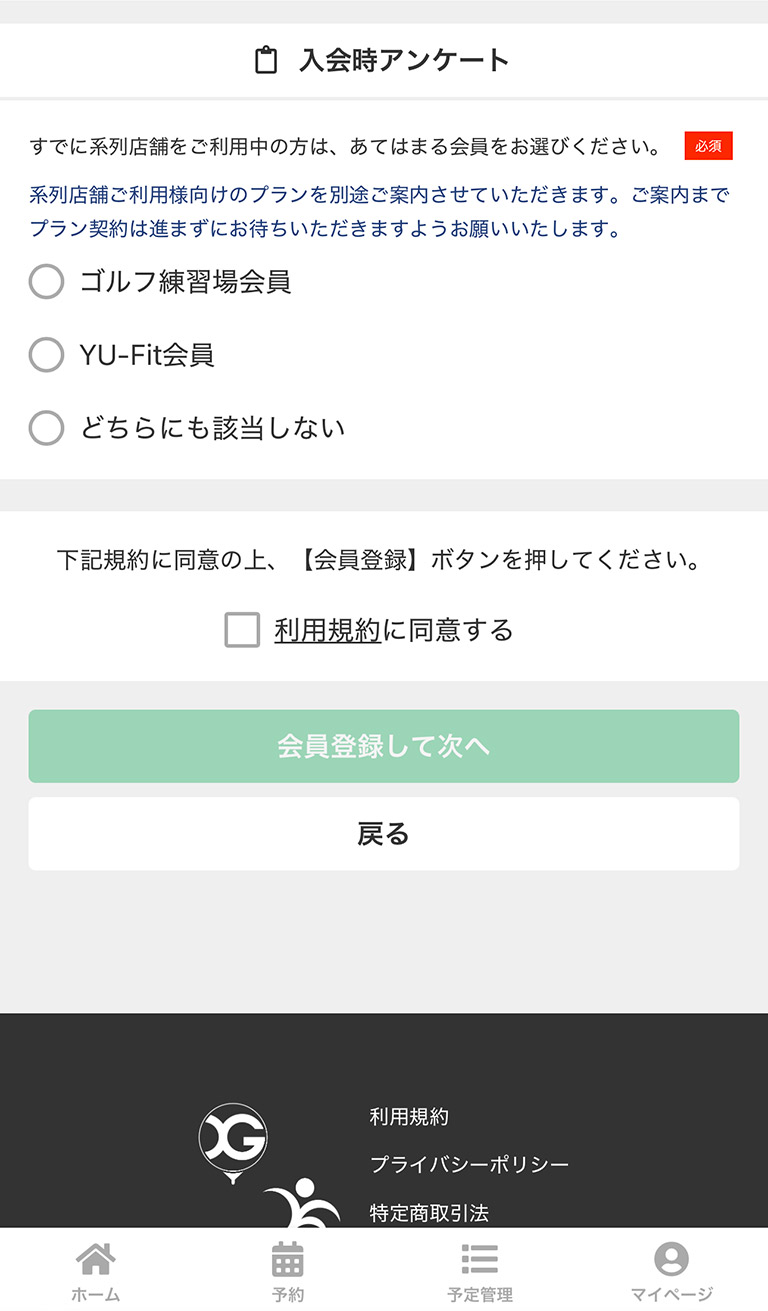768x1311 pixels.
Task: Choose YU-Fit会員 membership option
Action: [46, 355]
